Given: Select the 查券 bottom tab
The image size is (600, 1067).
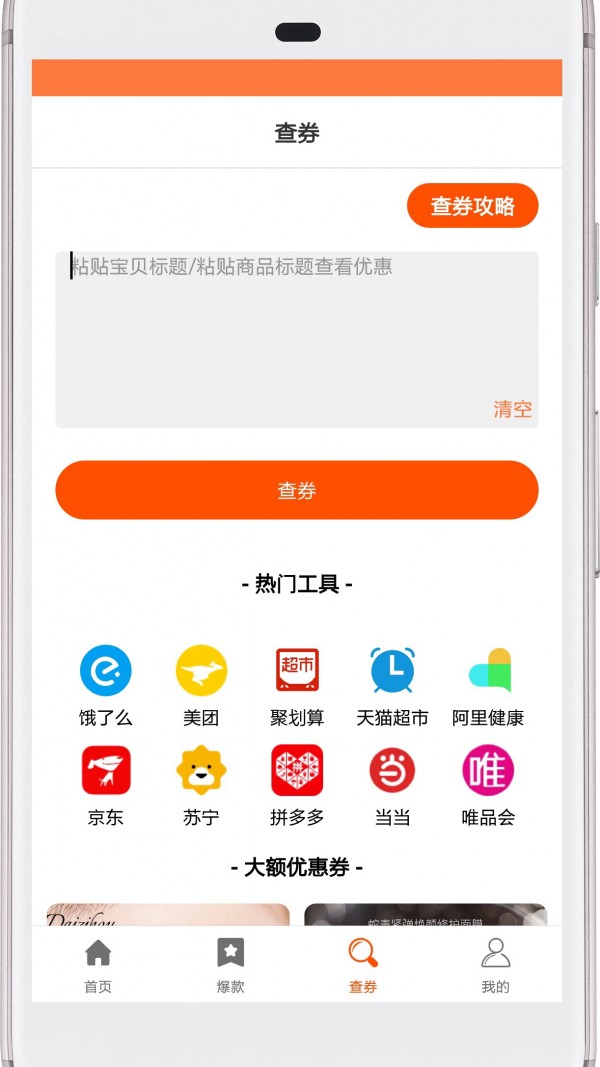Looking at the screenshot, I should 363,965.
